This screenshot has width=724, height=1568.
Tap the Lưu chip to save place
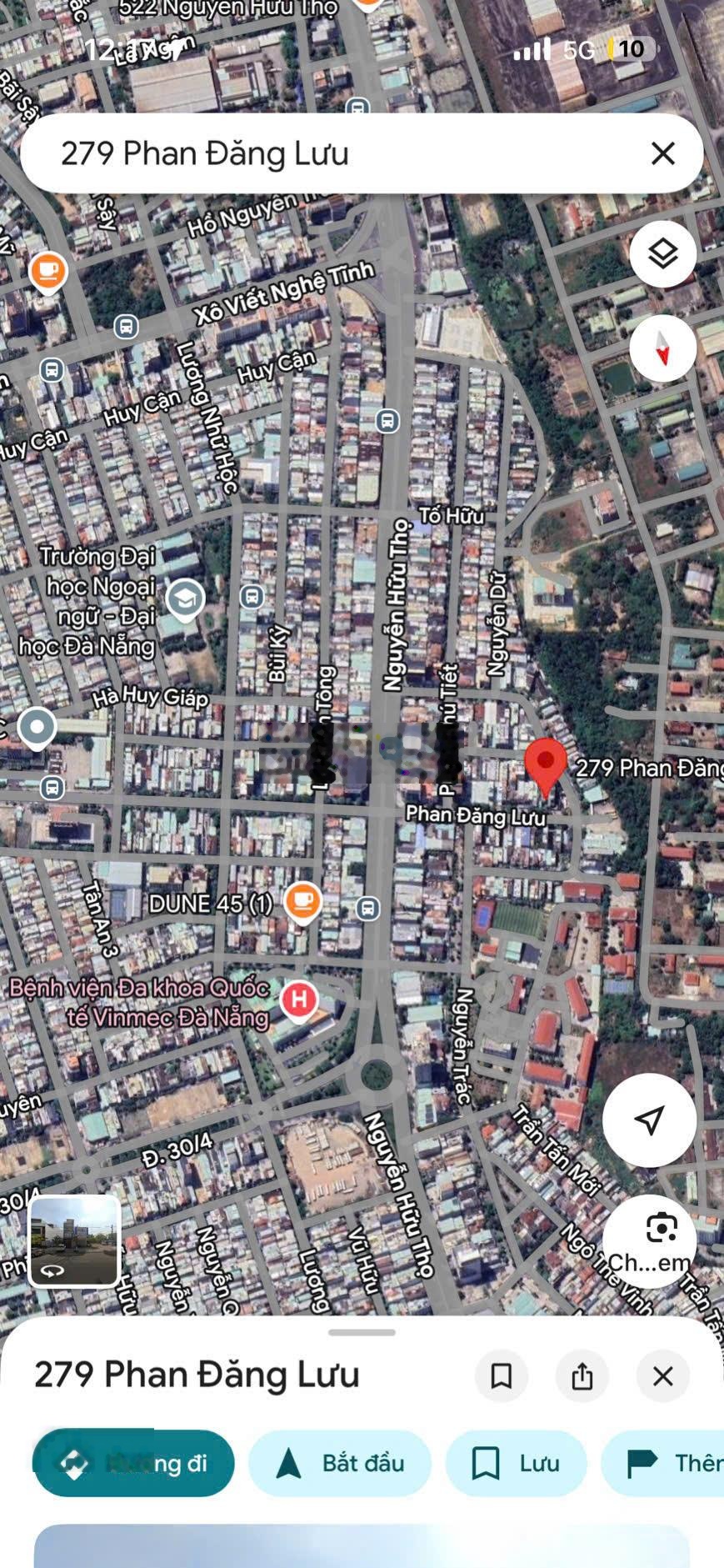pyautogui.click(x=516, y=1463)
